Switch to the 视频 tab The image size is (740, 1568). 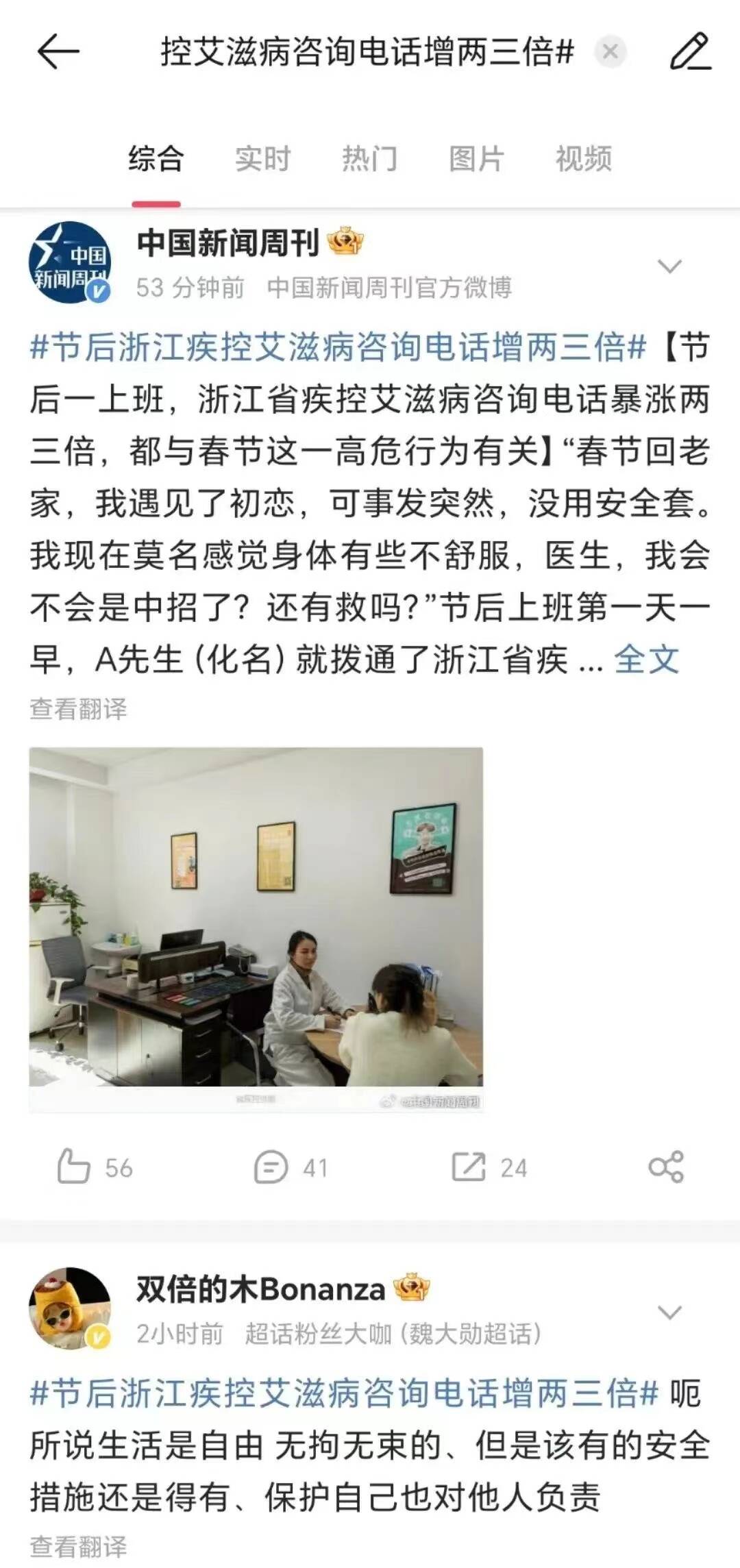[583, 159]
